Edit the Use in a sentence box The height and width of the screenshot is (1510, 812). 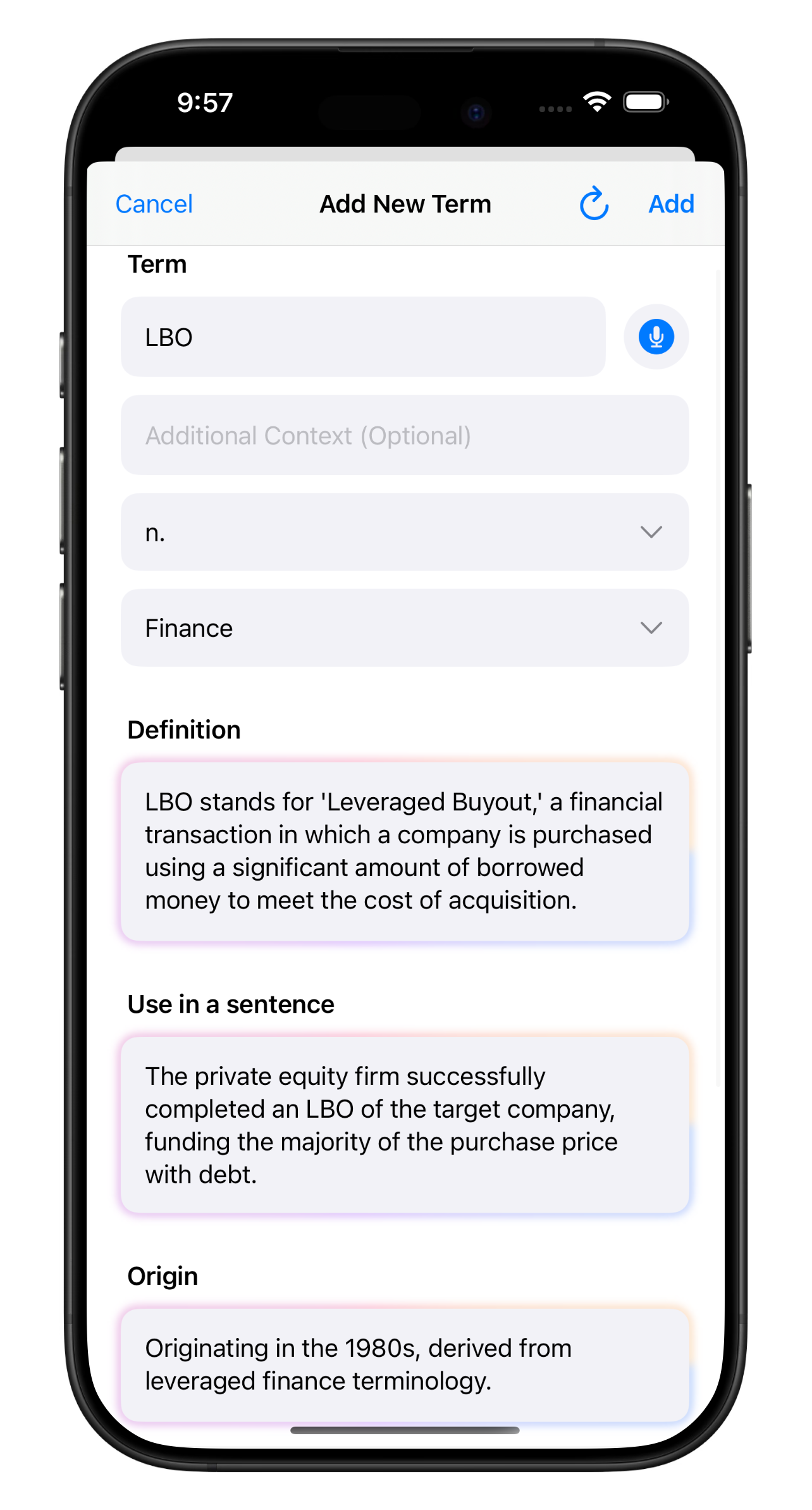[404, 1125]
